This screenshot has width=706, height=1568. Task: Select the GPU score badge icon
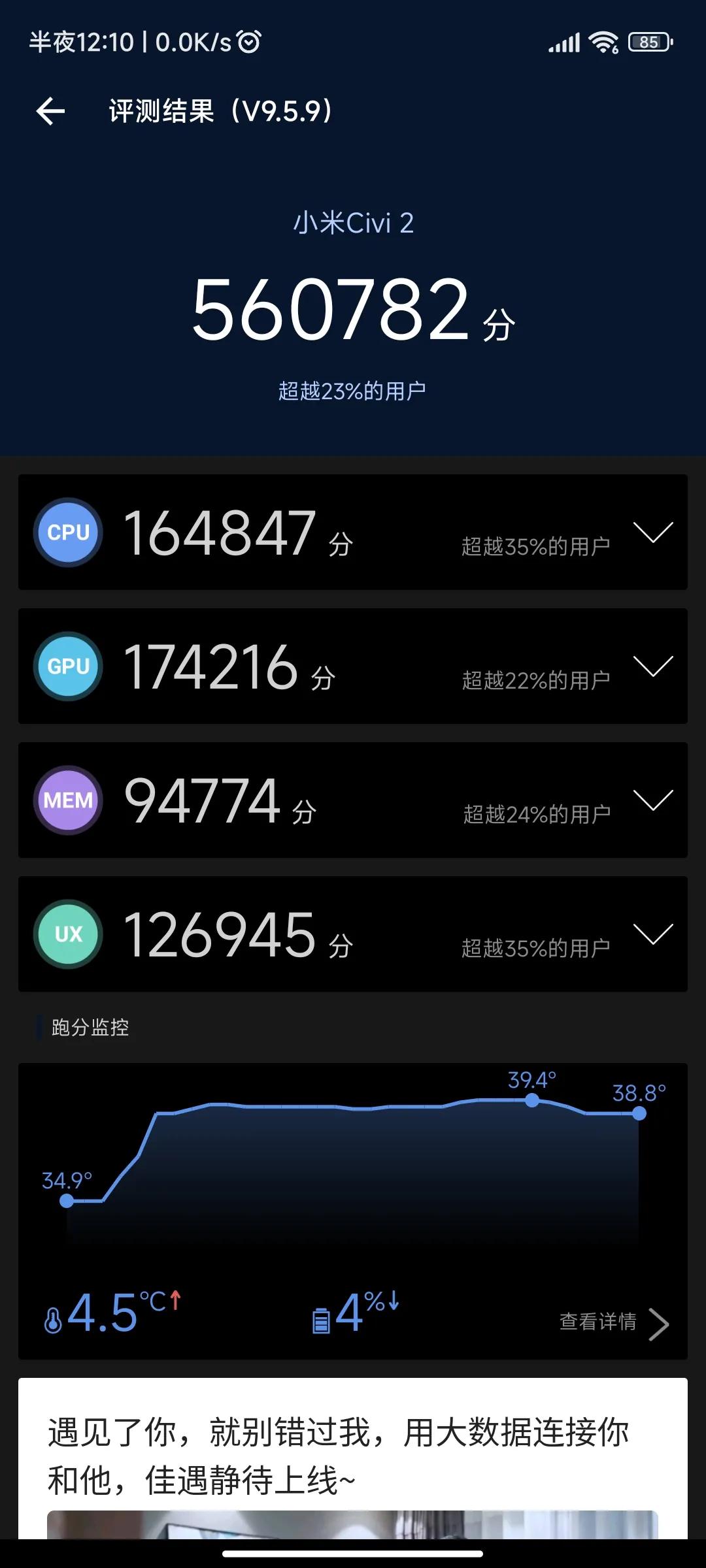[x=67, y=666]
